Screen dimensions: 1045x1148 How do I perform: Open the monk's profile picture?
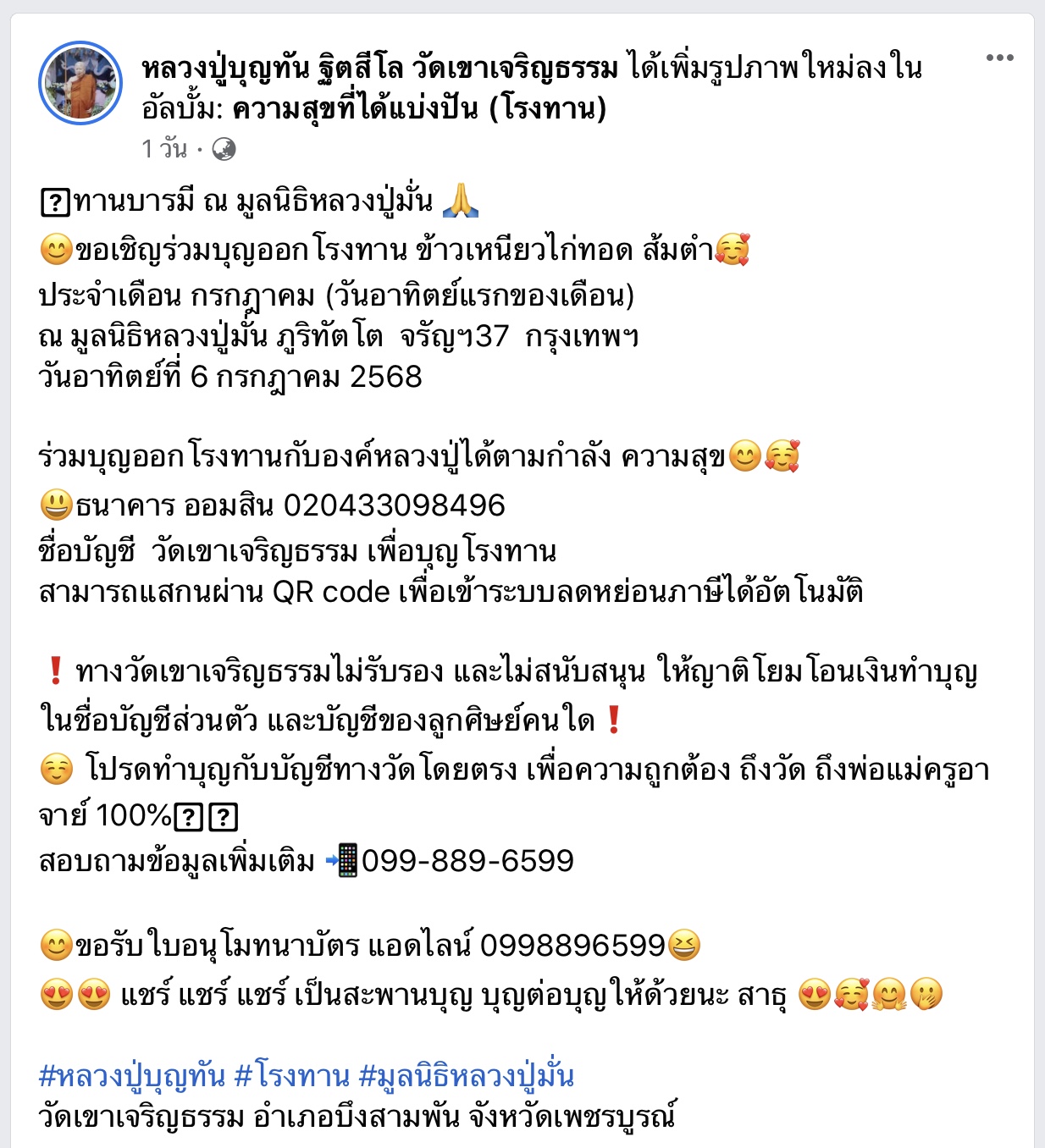[x=80, y=83]
